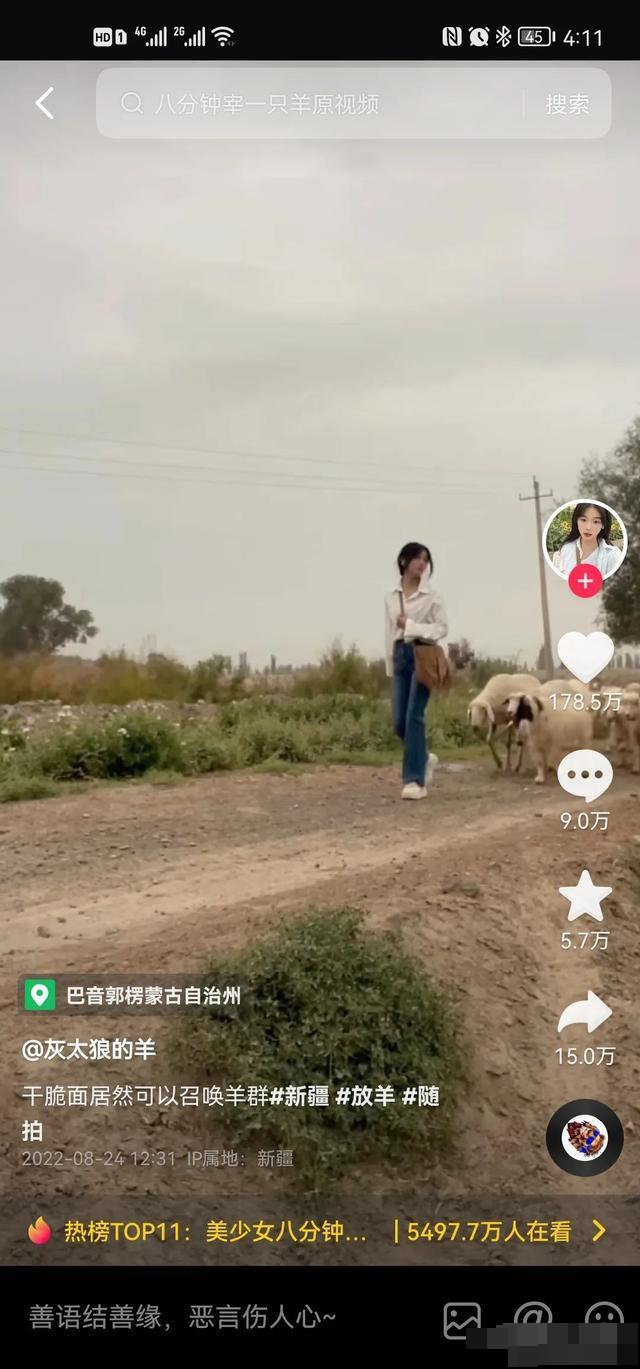
Task: Open the 巴音郭楞蒙古自治州 location tag
Action: tap(133, 995)
